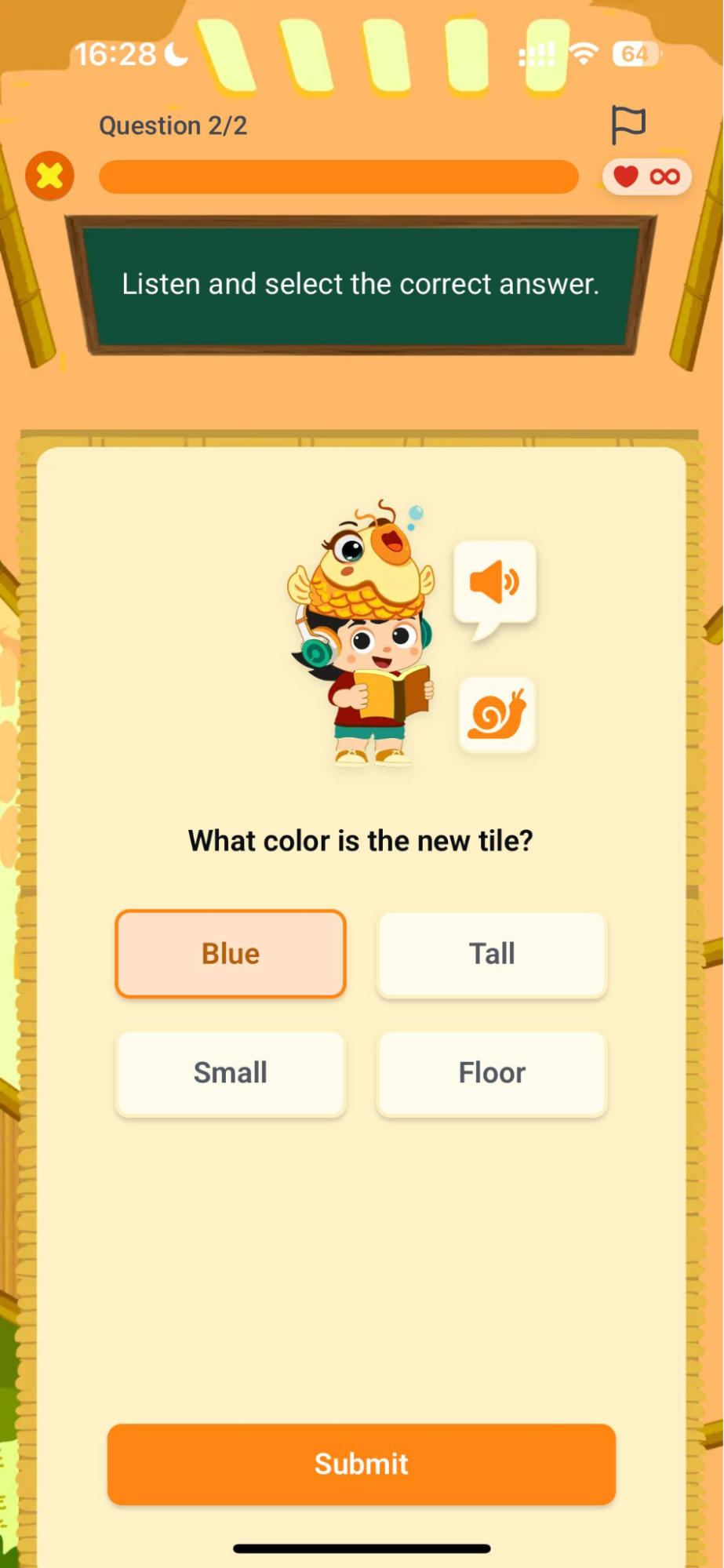Play slow audio with the snail button
The image size is (724, 1568).
[497, 715]
